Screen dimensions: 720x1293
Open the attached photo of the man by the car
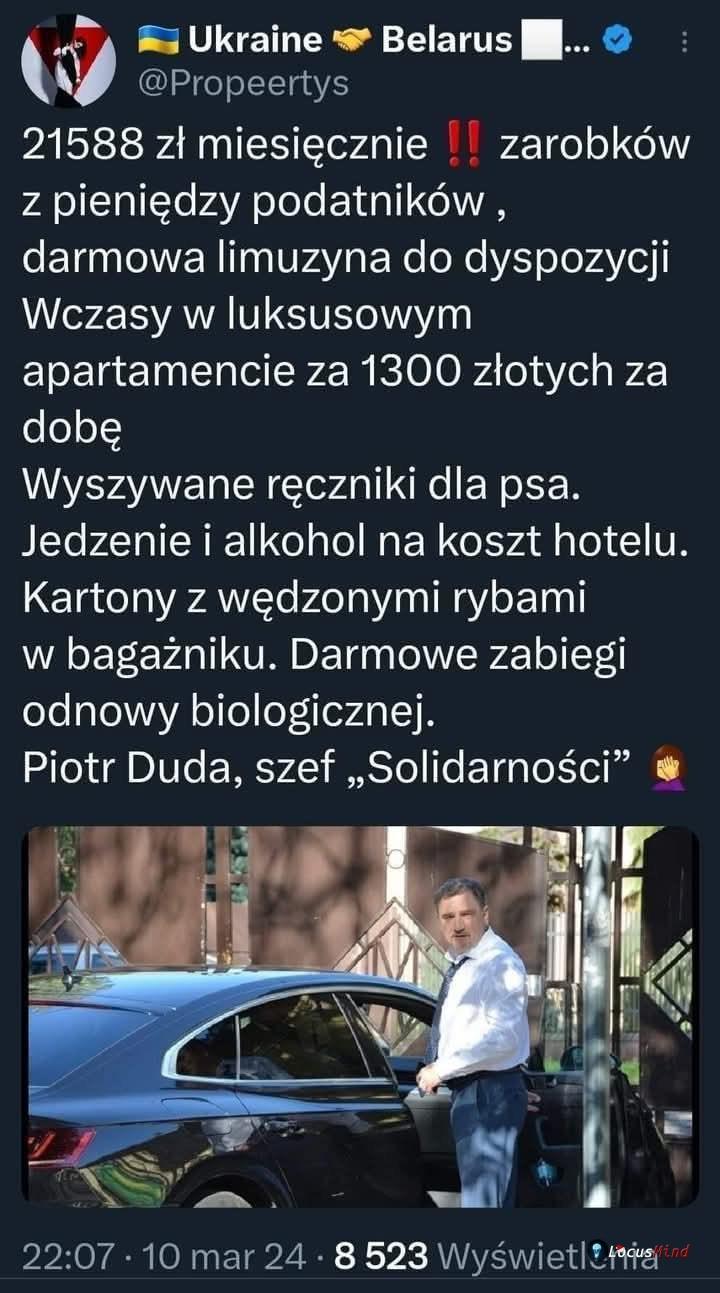360,1017
